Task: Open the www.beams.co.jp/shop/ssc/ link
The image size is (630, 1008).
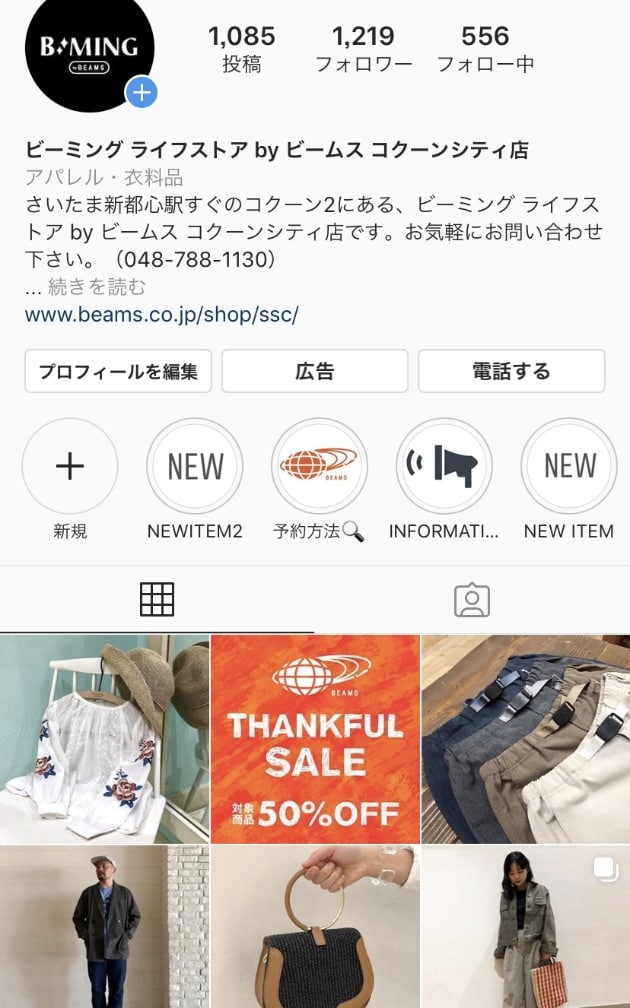Action: tap(161, 314)
